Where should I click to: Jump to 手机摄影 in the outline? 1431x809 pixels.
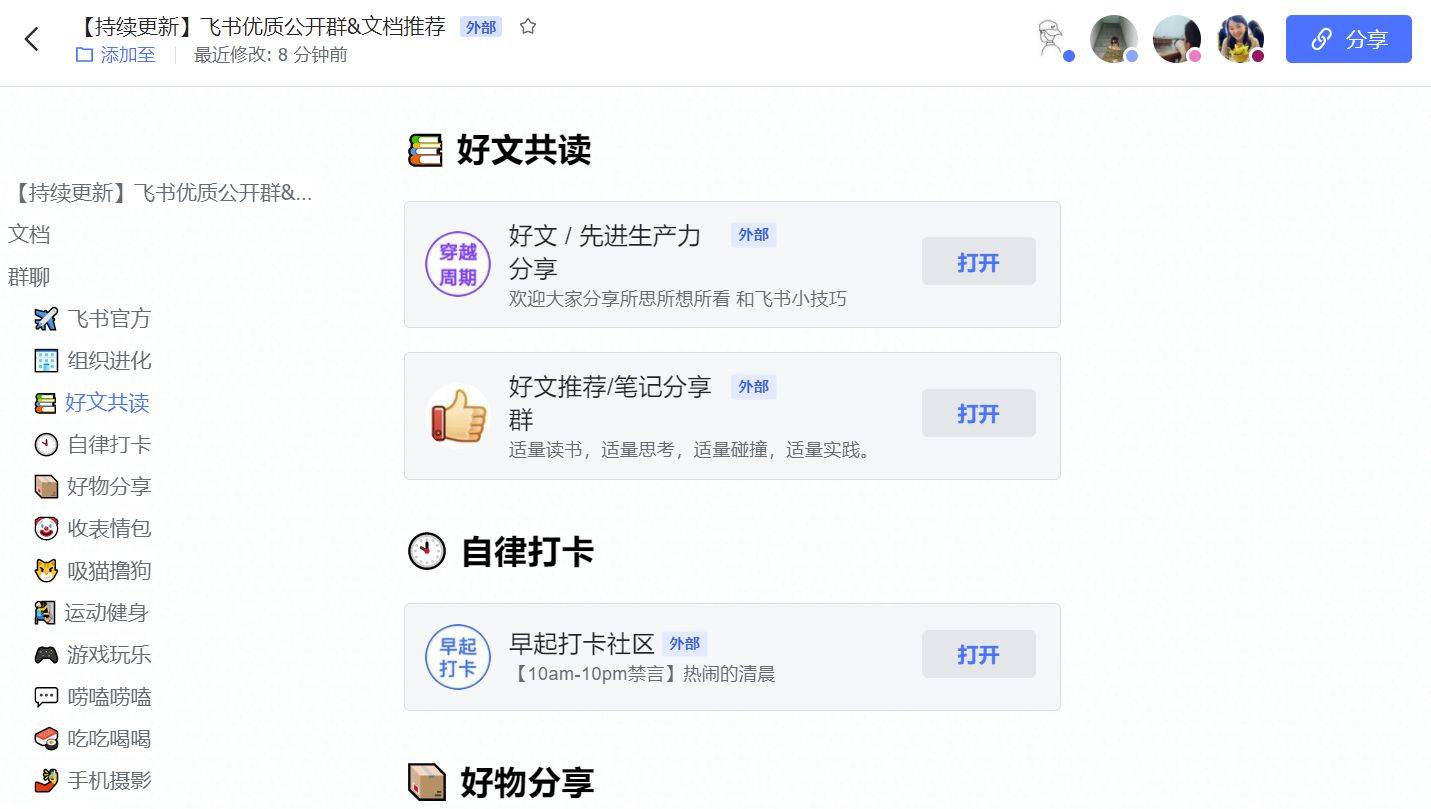point(108,780)
